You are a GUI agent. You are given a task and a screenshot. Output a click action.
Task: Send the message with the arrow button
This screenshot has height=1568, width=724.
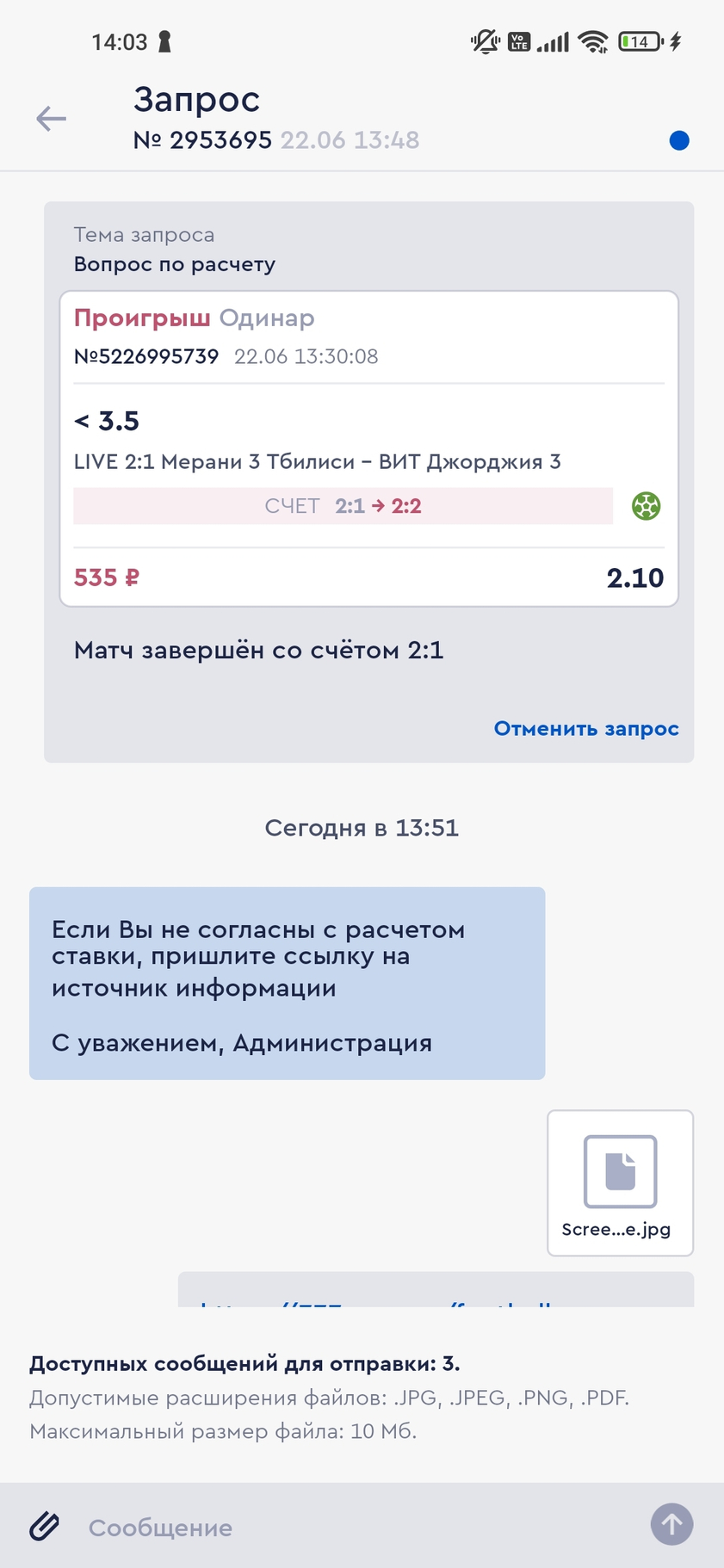tap(671, 1524)
